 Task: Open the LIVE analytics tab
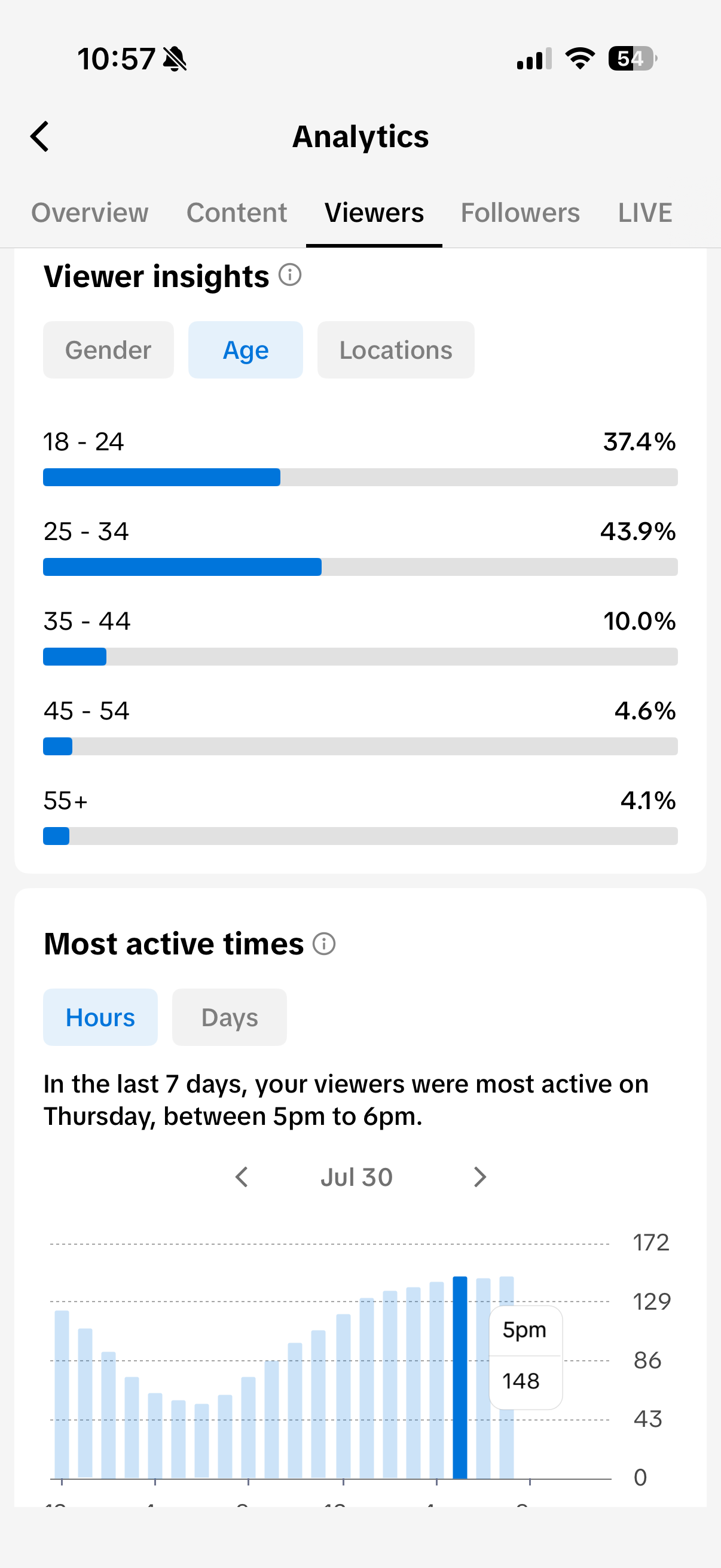(x=645, y=213)
